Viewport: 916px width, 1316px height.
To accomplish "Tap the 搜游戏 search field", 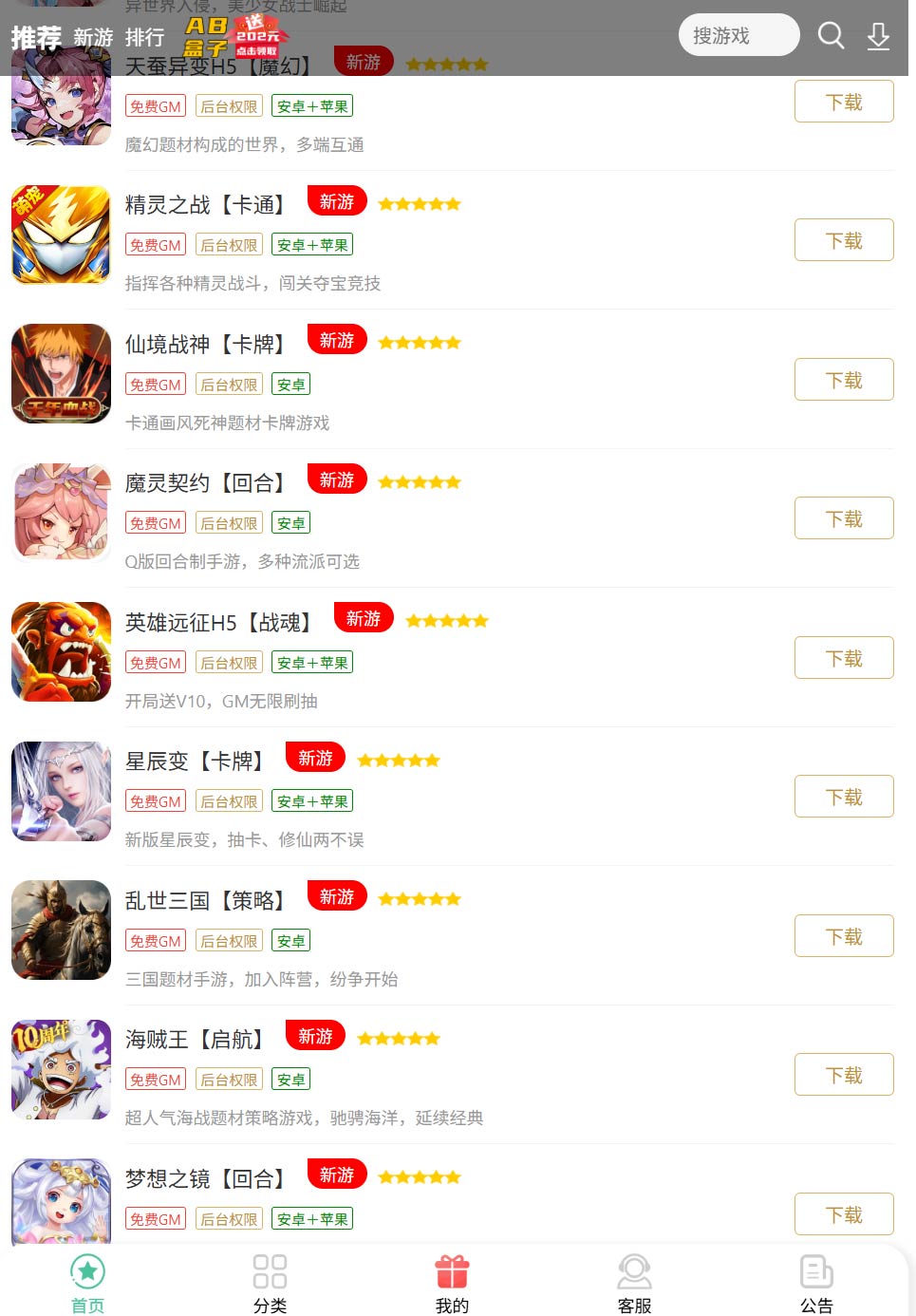I will (738, 36).
